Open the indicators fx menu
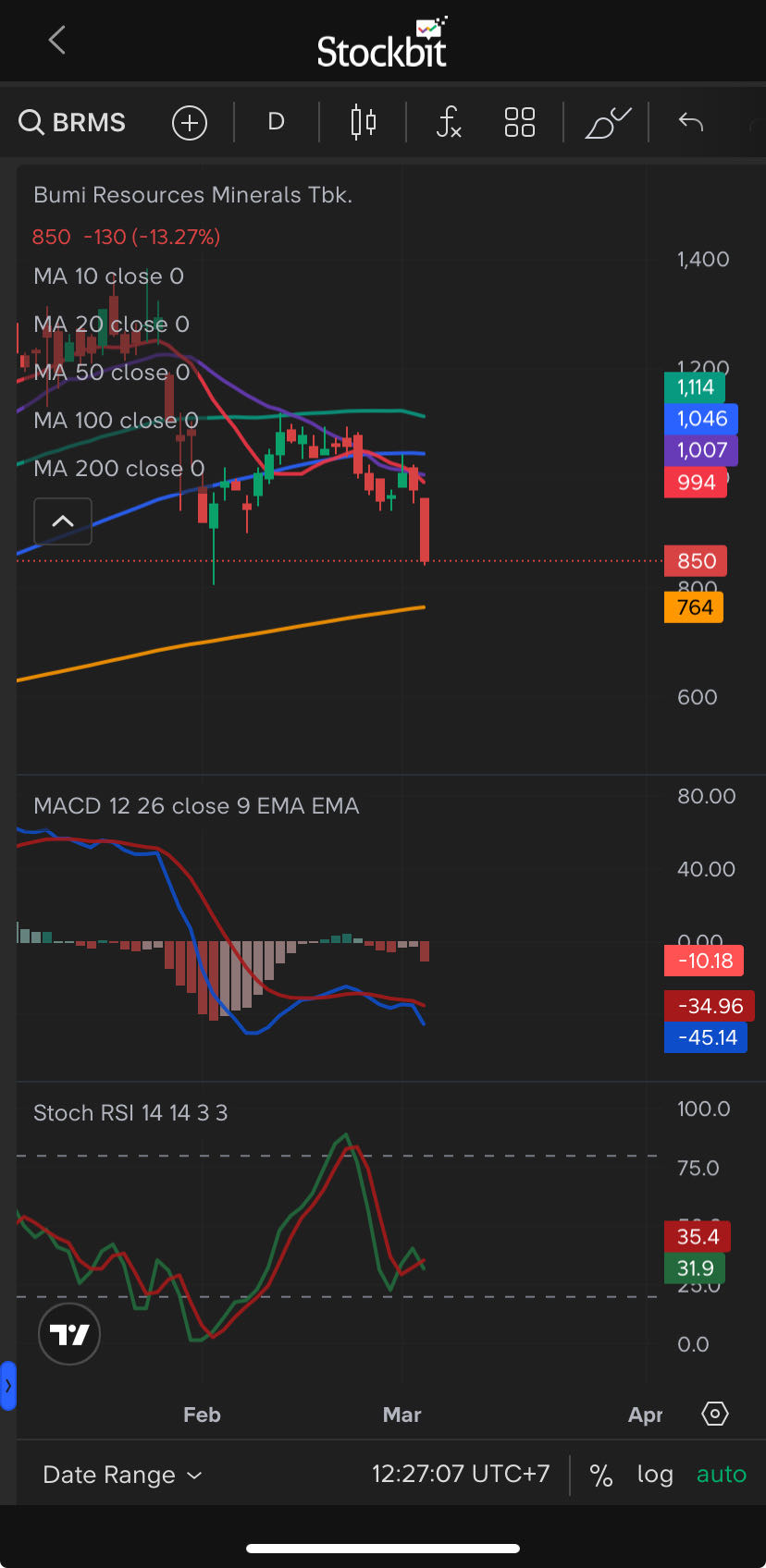Viewport: 766px width, 1568px height. 449,122
